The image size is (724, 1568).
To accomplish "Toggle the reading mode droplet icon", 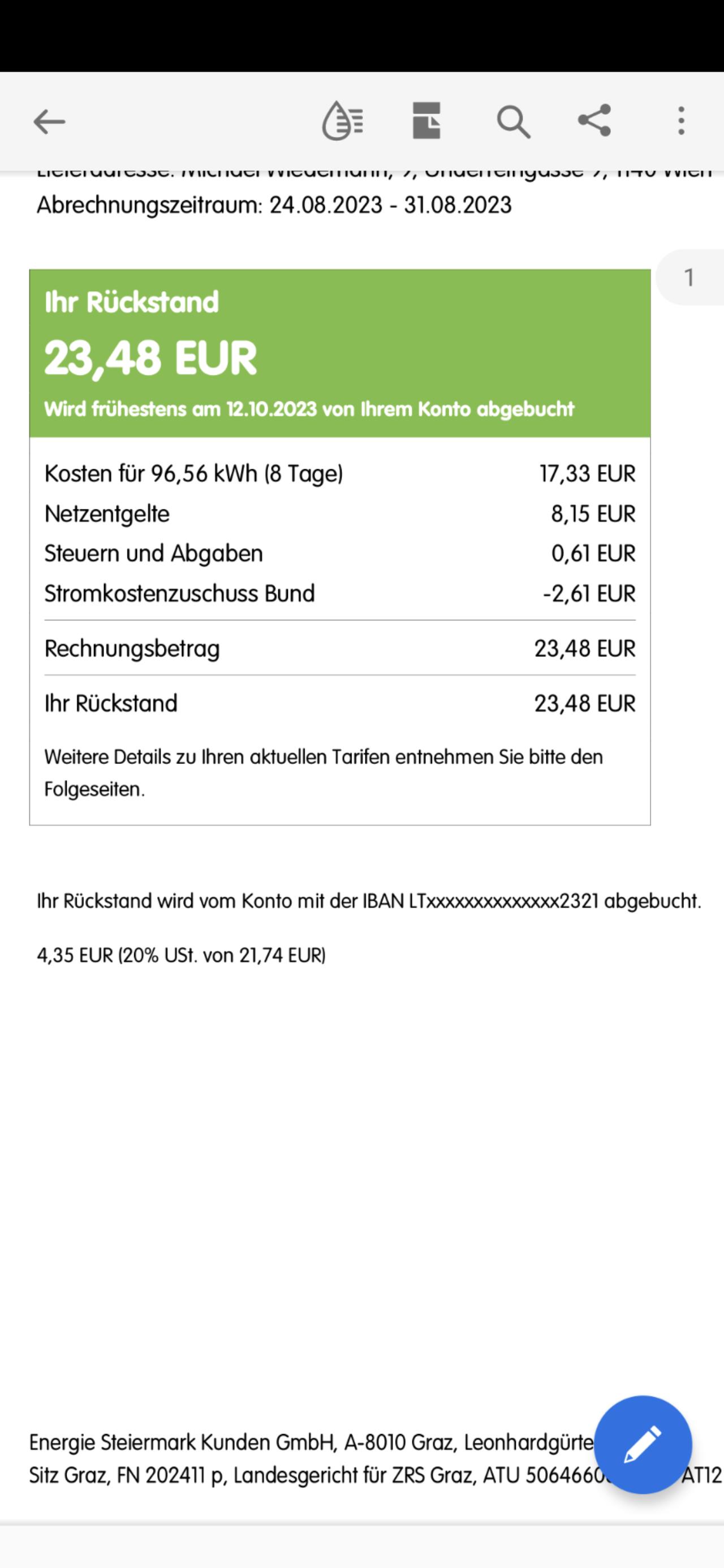I will coord(343,121).
